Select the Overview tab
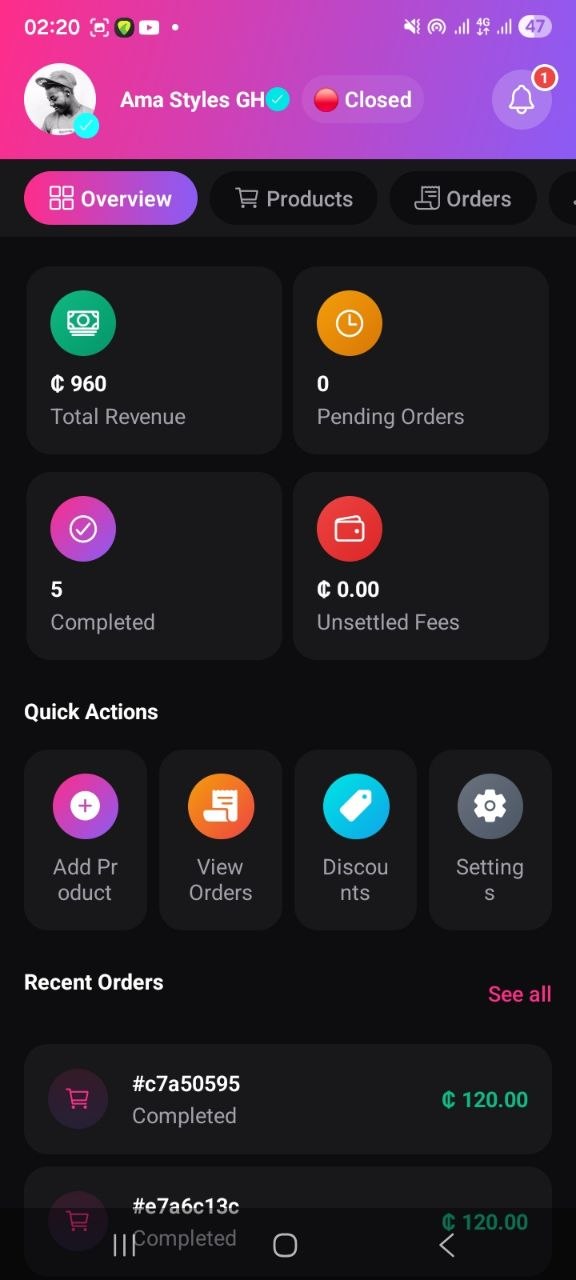 (111, 198)
